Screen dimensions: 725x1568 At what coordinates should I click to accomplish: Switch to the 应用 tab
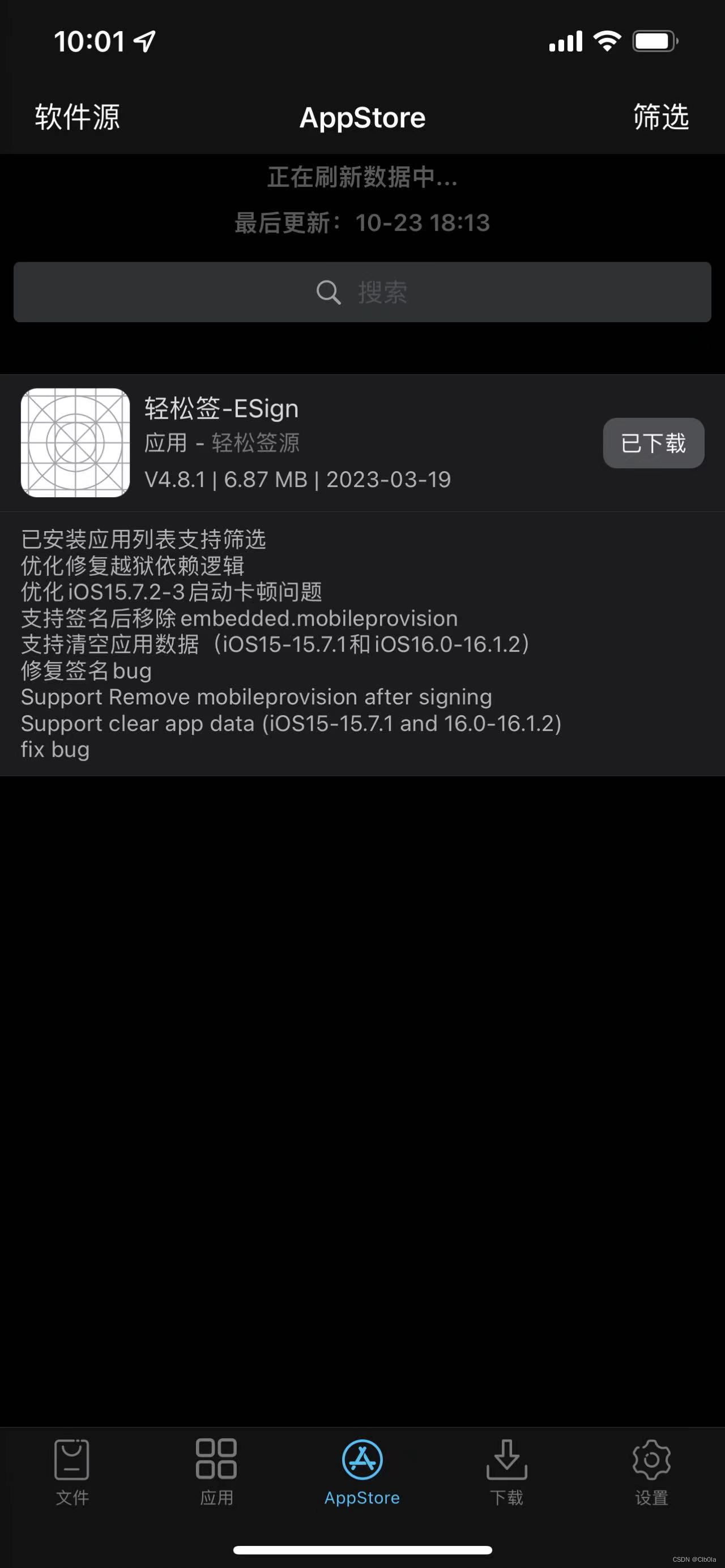pos(217,1472)
